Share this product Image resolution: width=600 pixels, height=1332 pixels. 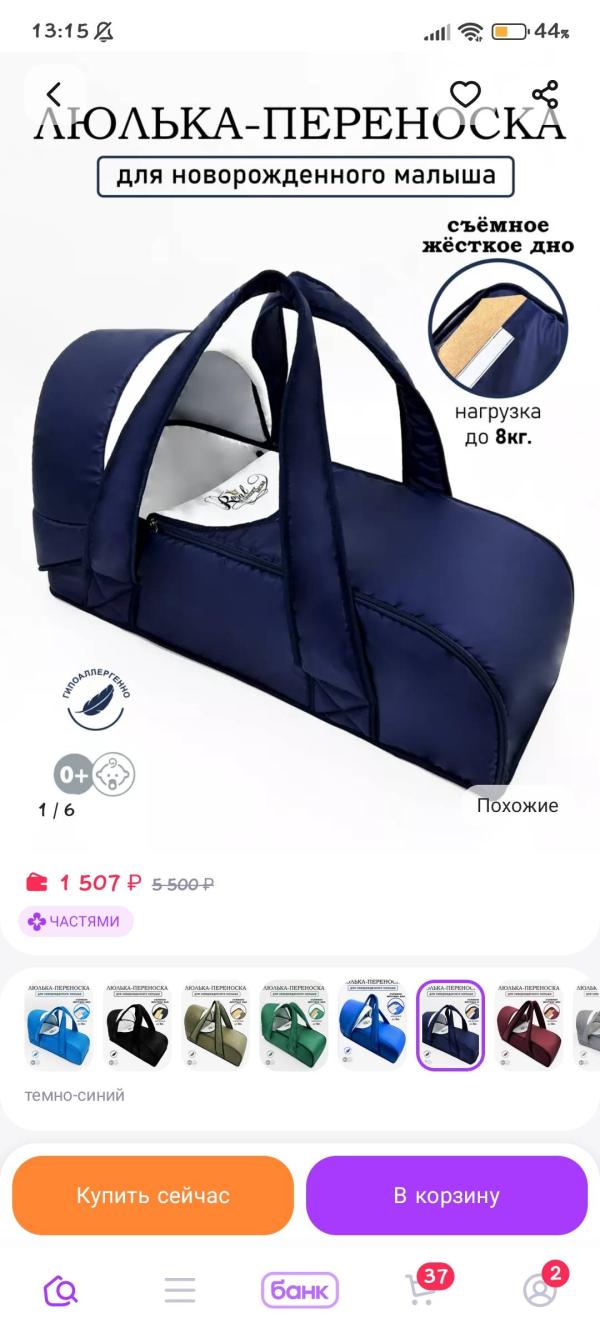pos(545,94)
